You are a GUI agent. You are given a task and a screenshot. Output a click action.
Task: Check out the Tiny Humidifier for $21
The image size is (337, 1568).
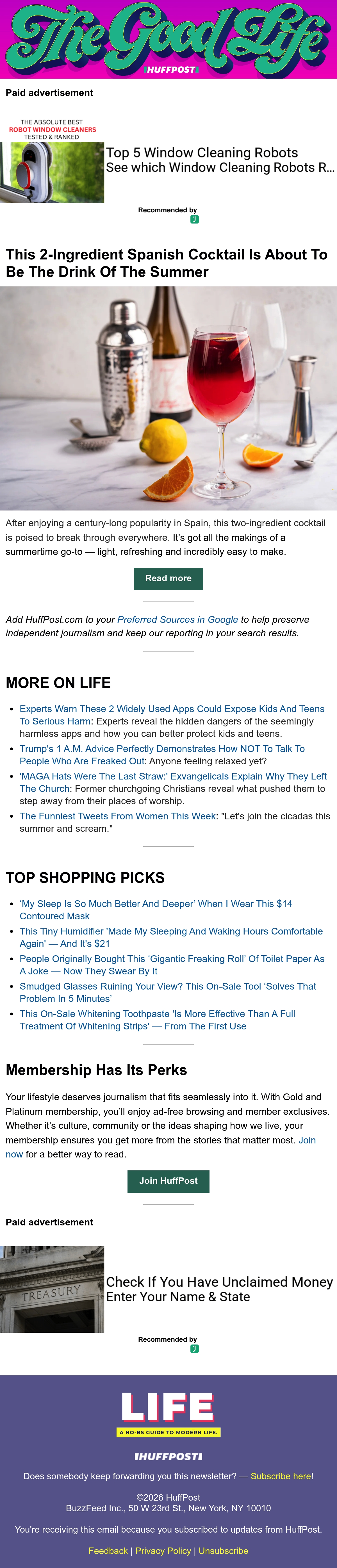[171, 937]
